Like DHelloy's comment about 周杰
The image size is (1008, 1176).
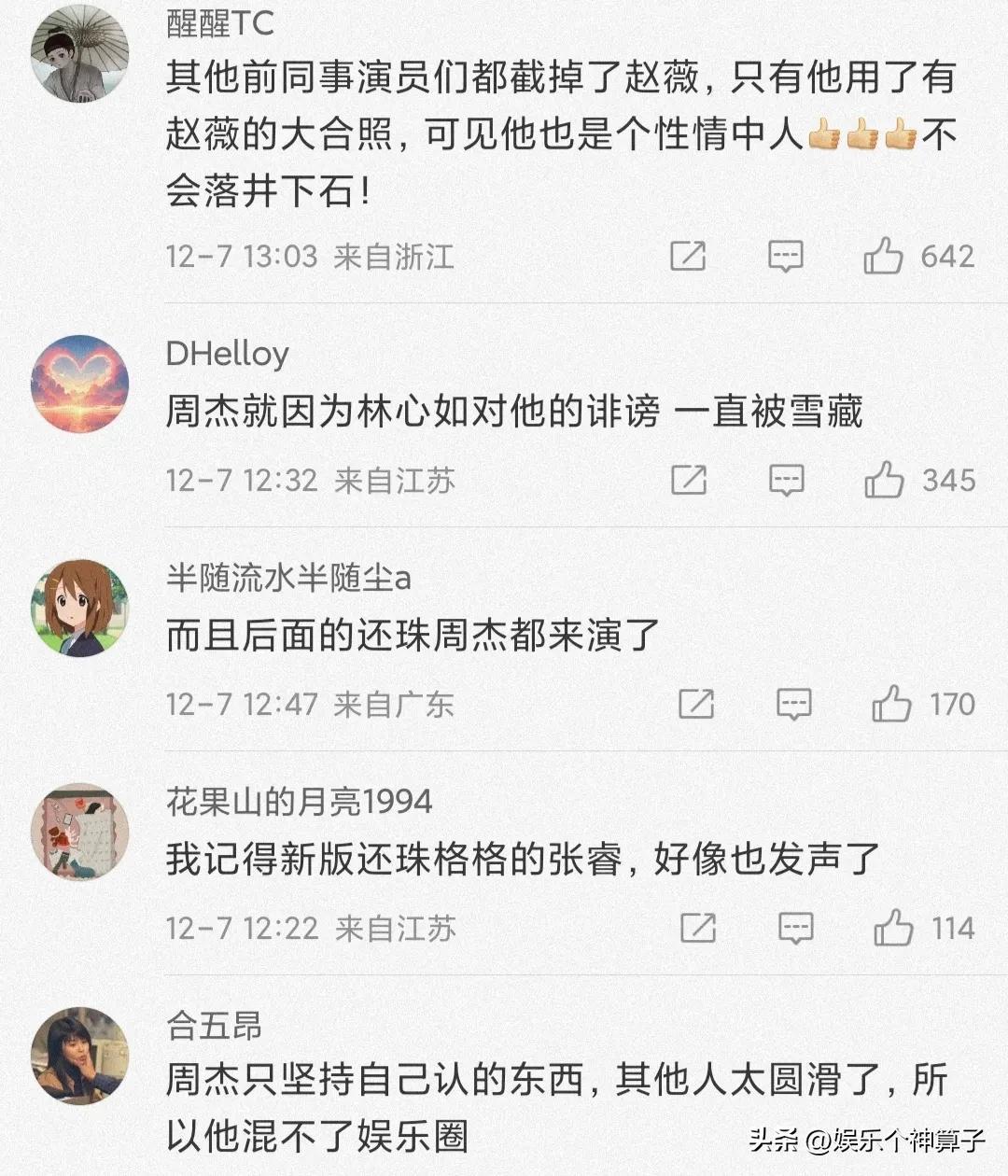[x=884, y=480]
